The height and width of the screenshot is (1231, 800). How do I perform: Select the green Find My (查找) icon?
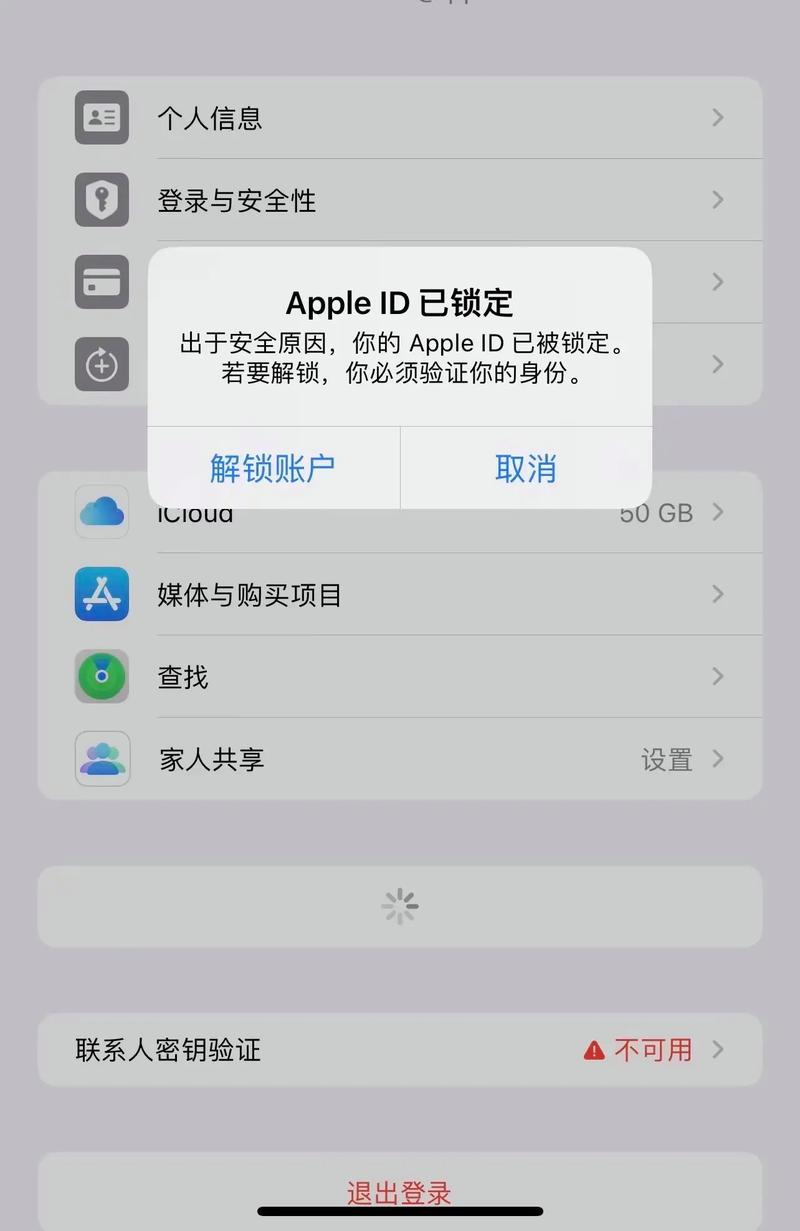(x=101, y=676)
